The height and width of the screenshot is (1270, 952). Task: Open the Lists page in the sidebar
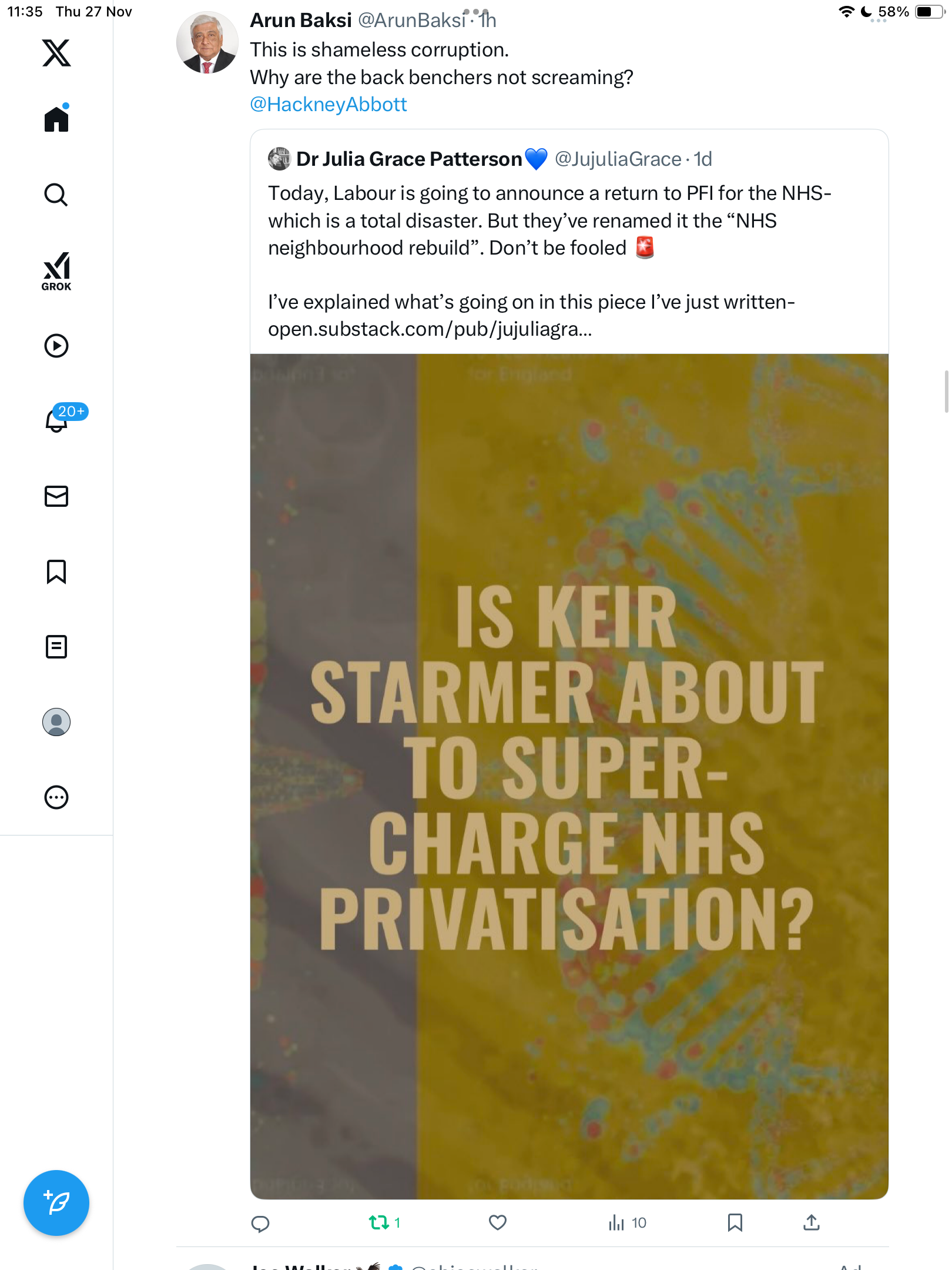pyautogui.click(x=56, y=647)
